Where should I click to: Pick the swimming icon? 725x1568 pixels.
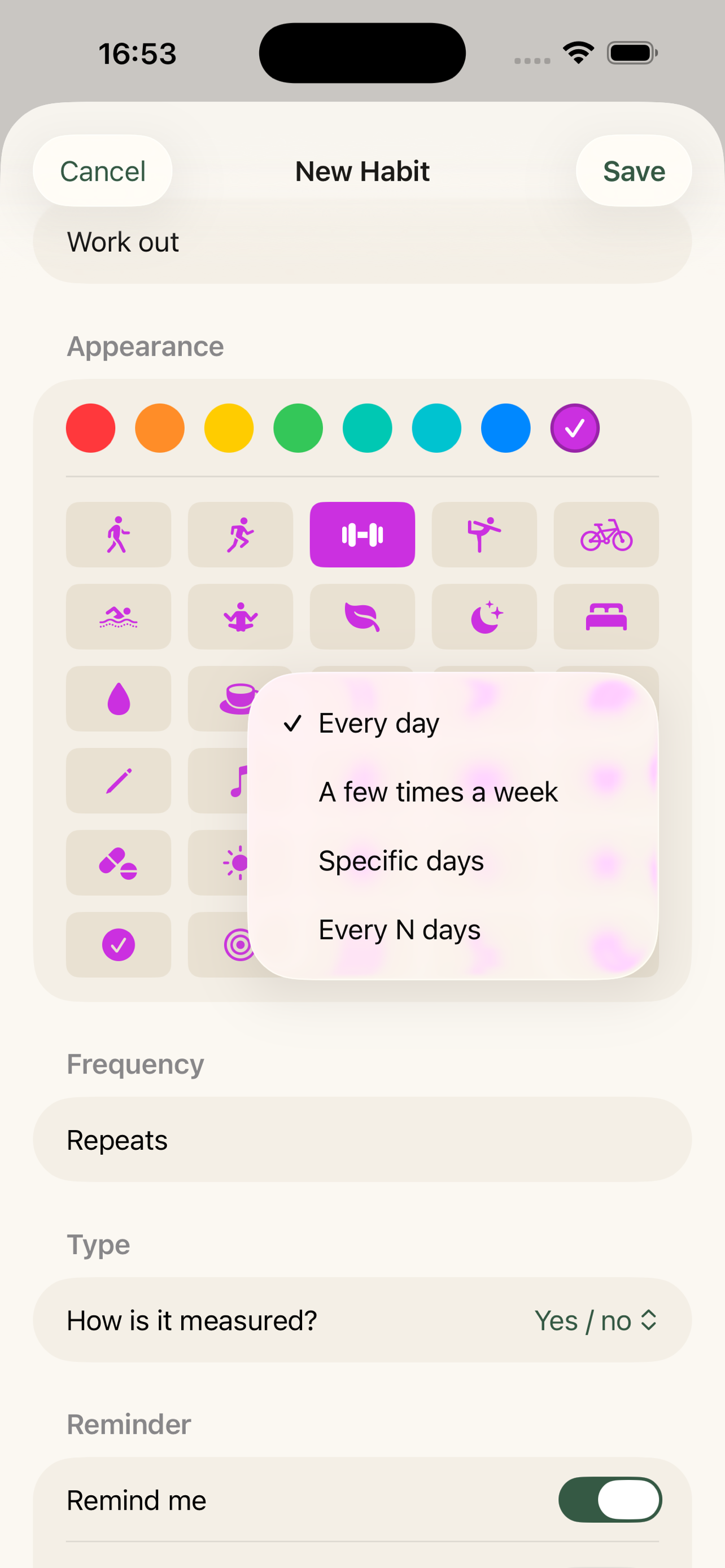click(118, 616)
